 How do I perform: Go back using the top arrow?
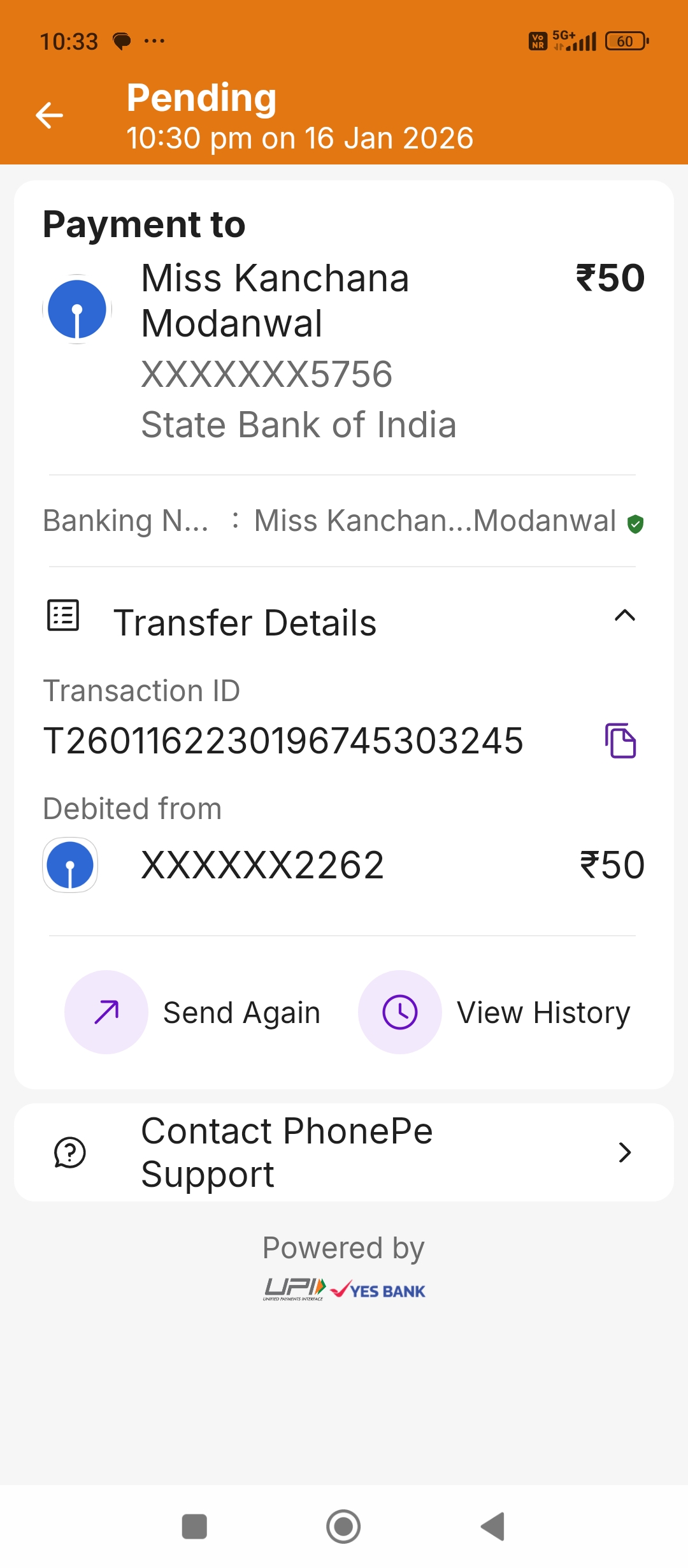coord(49,115)
